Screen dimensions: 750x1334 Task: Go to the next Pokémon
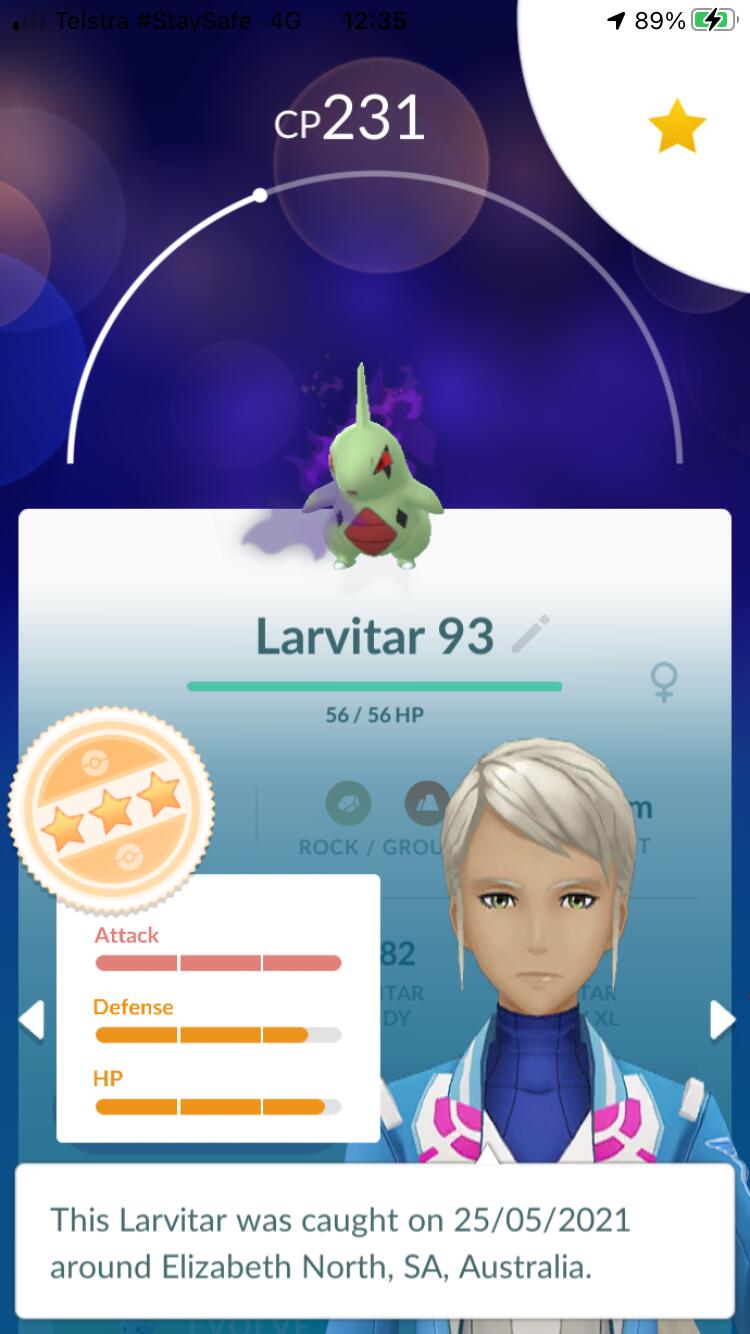click(x=722, y=1021)
